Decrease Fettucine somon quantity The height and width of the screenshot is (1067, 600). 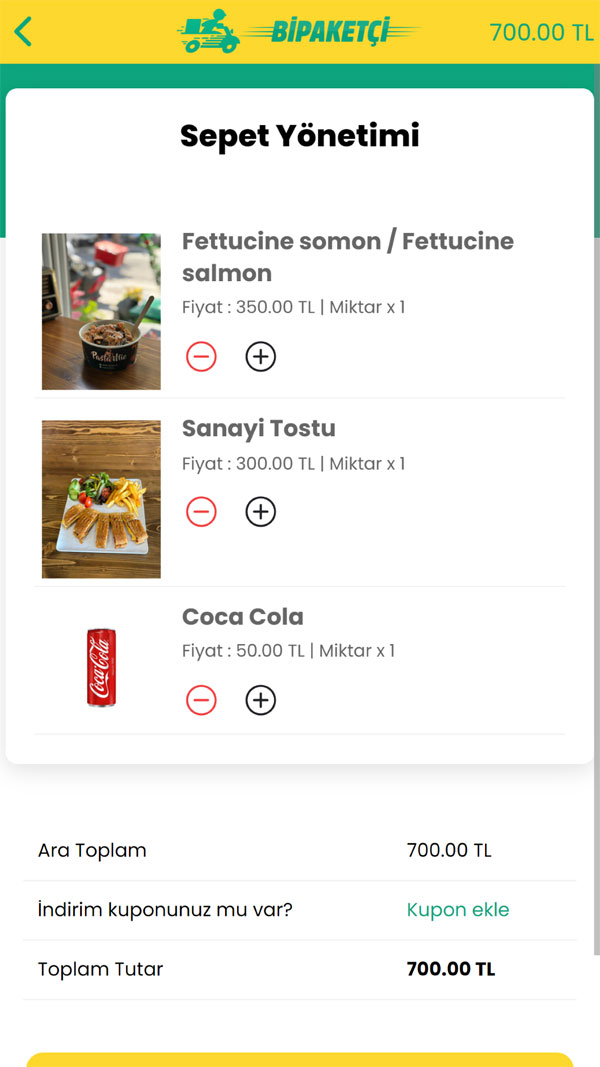click(201, 356)
